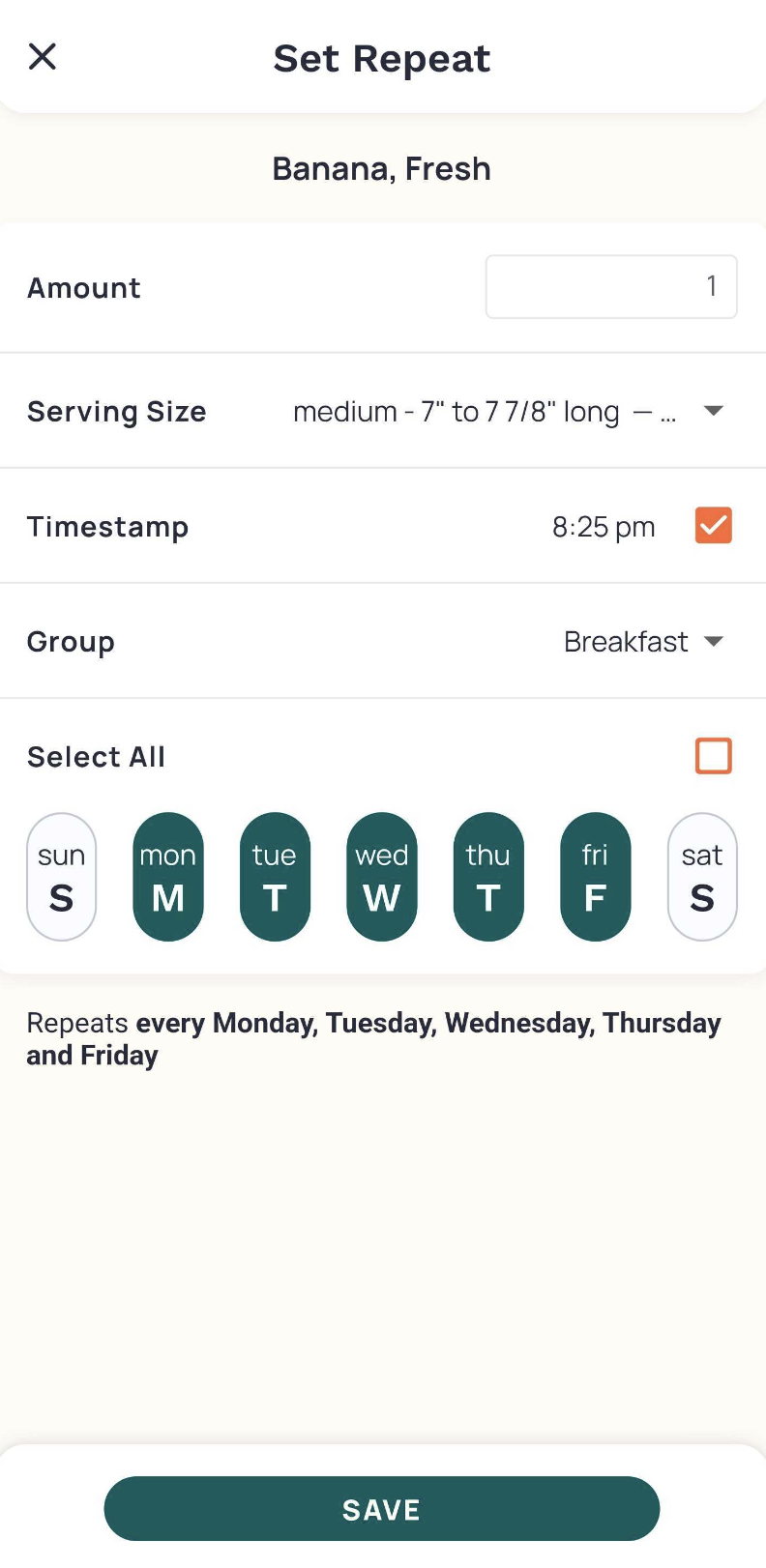
Task: Open the Group dropdown showing Breakfast
Action: (x=644, y=642)
